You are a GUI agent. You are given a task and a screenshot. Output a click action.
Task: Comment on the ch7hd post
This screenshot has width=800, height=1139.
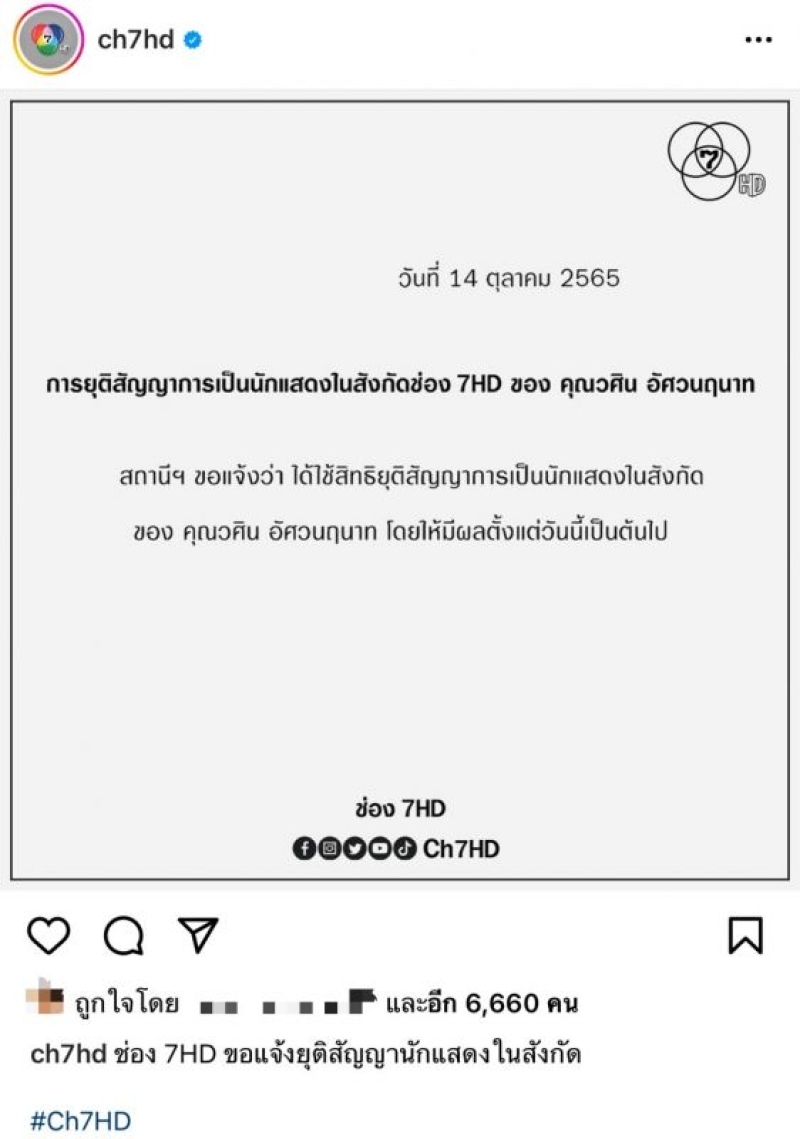click(123, 936)
